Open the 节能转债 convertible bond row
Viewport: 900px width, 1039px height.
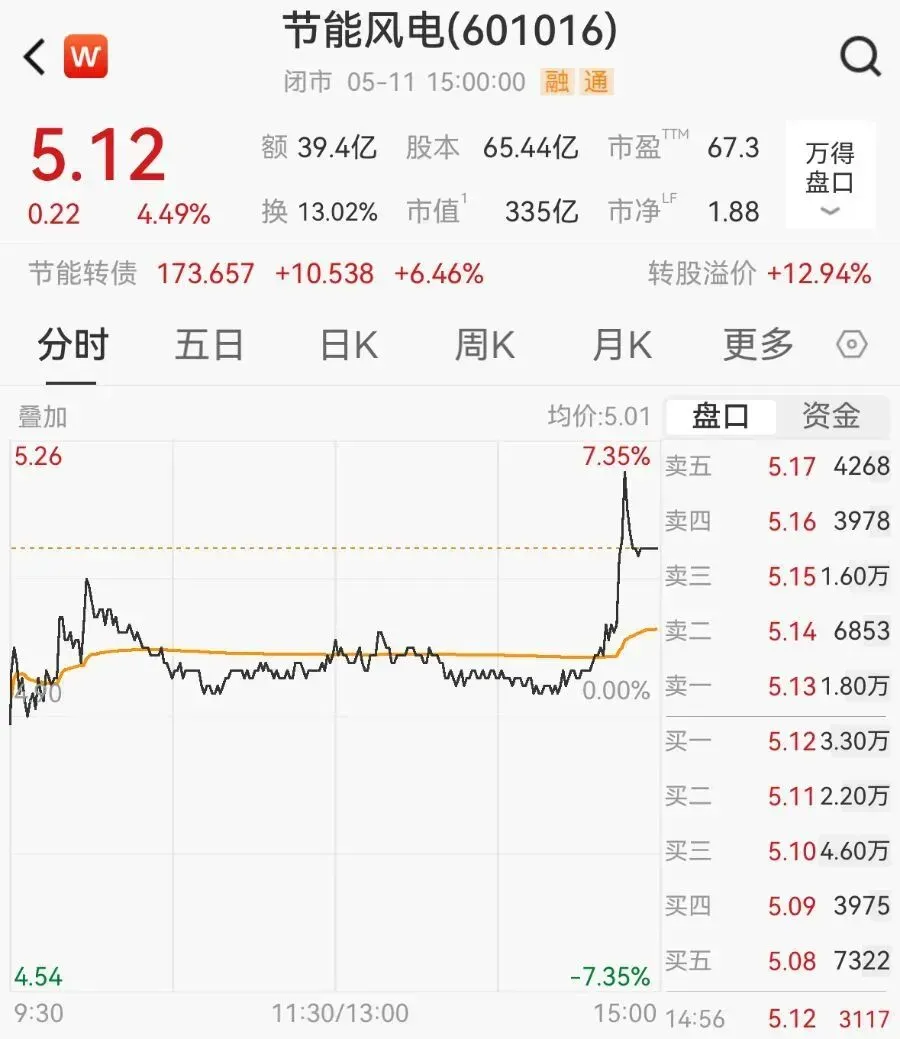click(x=450, y=274)
